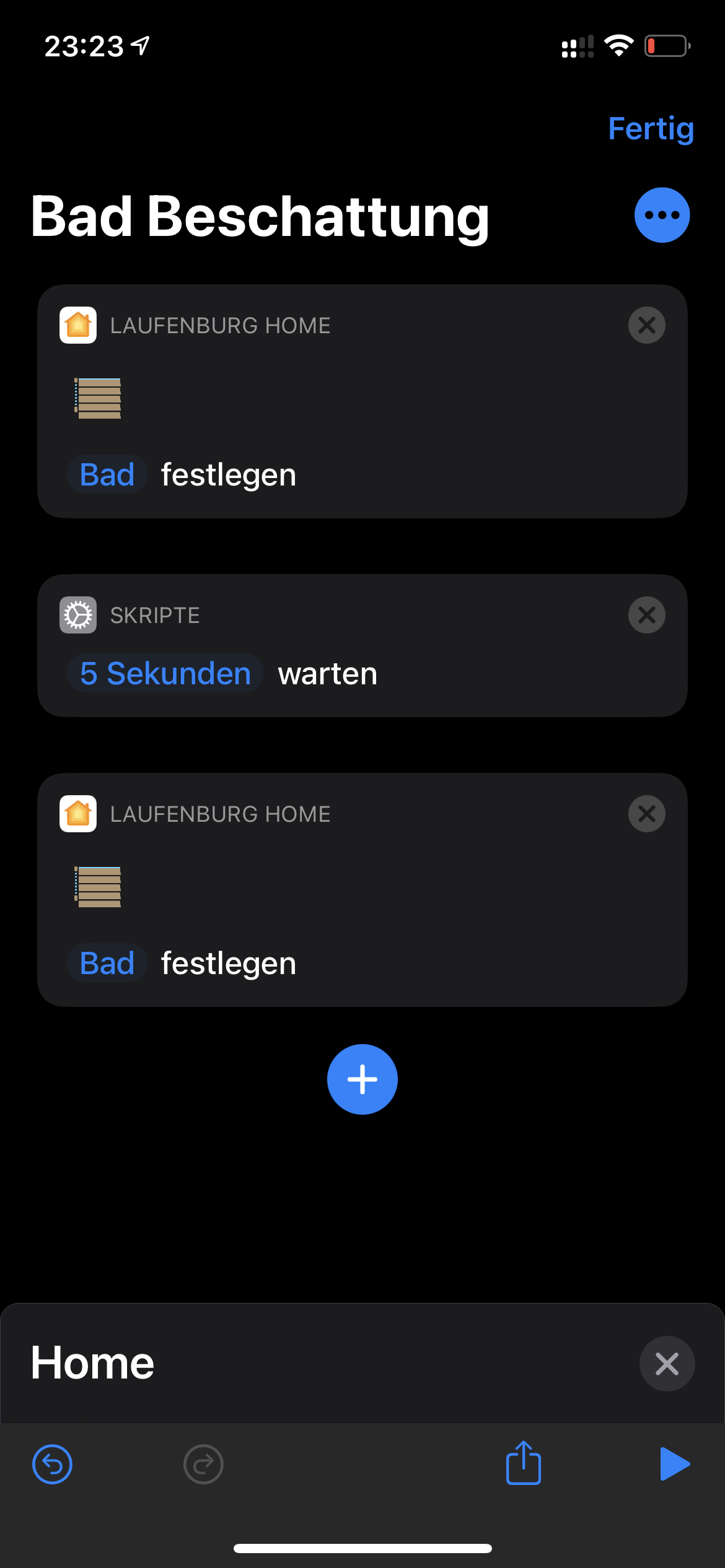
Task: Close the Home panel
Action: click(x=667, y=1364)
